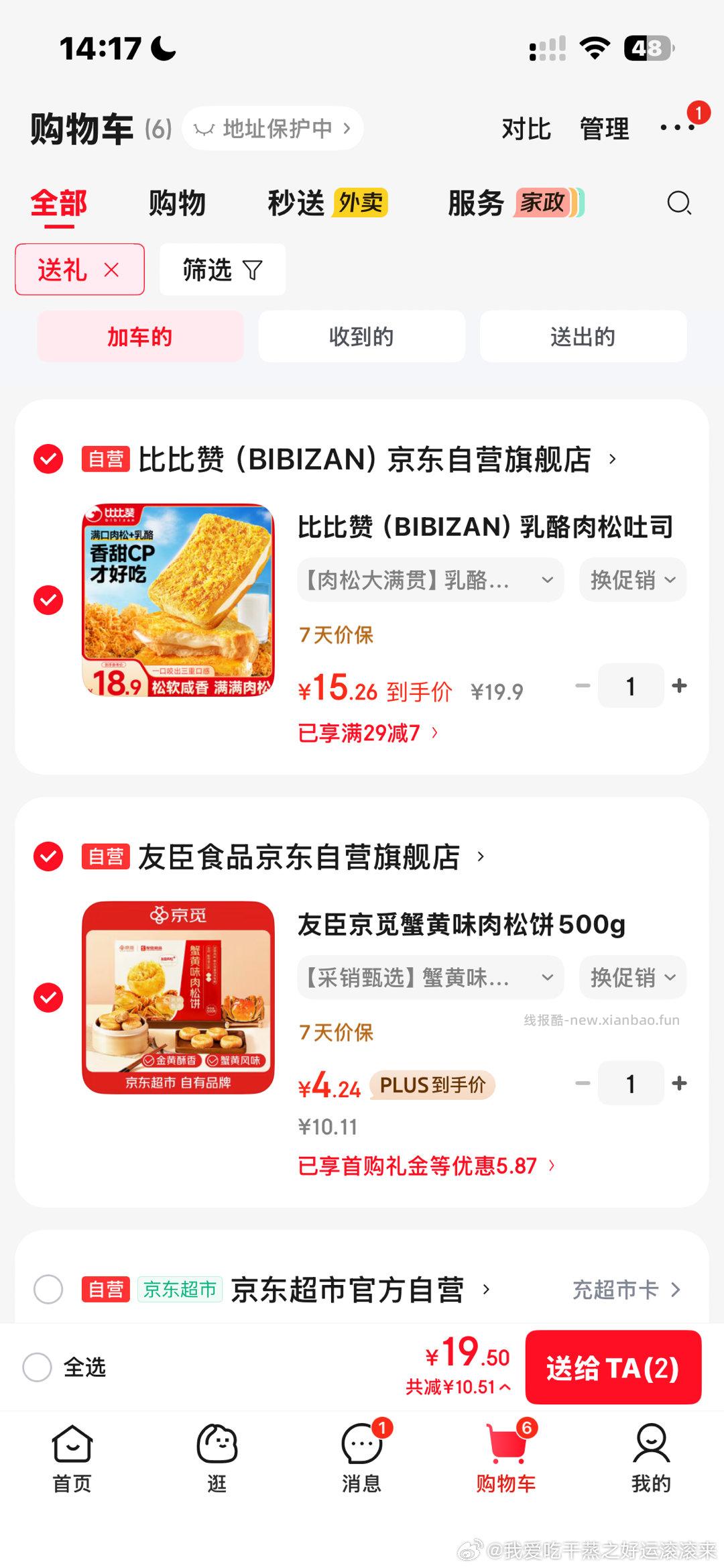The height and width of the screenshot is (1568, 724).
Task: Open the 已享满29减7 promotion link
Action: point(365,734)
